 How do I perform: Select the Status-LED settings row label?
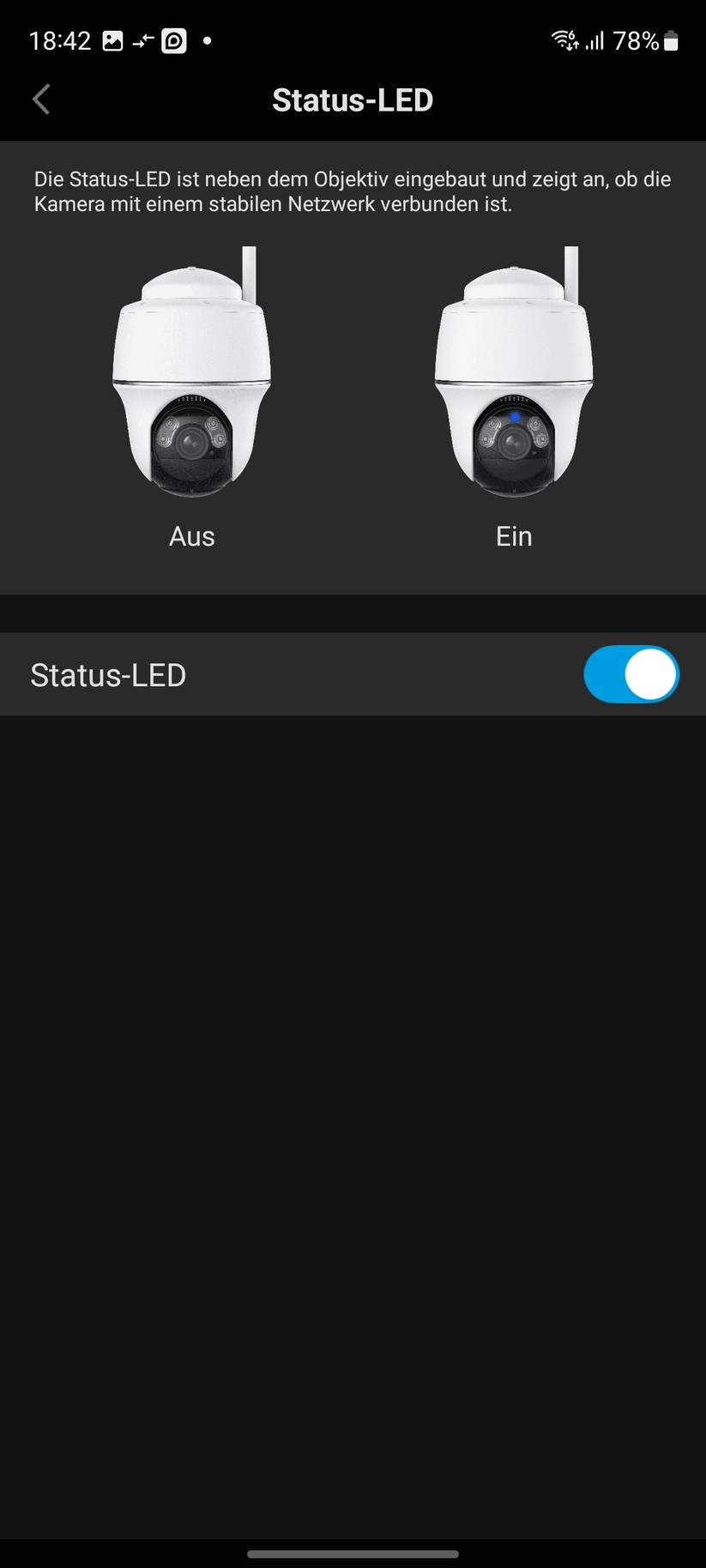[x=108, y=674]
